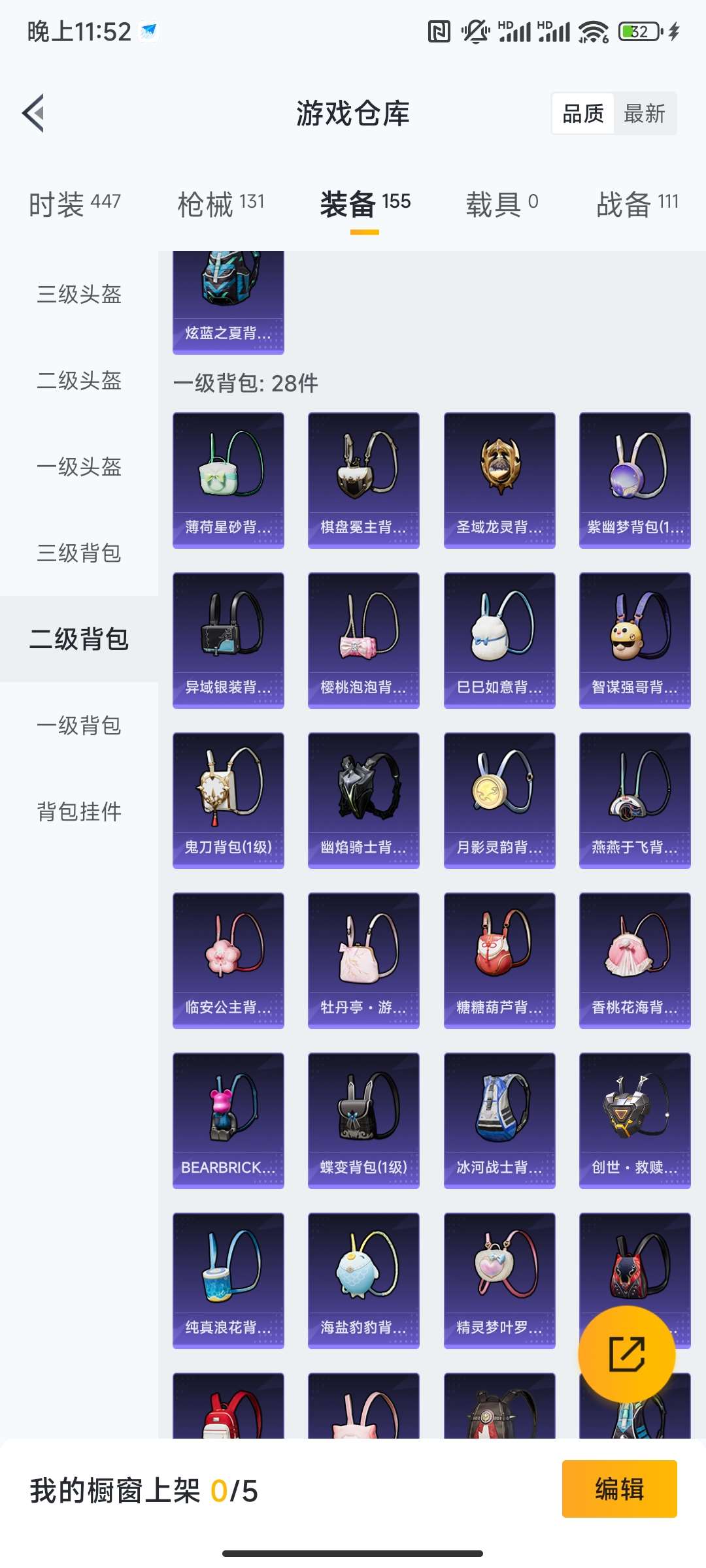Go back from 游戏仓库
This screenshot has width=706, height=1568.
click(34, 113)
